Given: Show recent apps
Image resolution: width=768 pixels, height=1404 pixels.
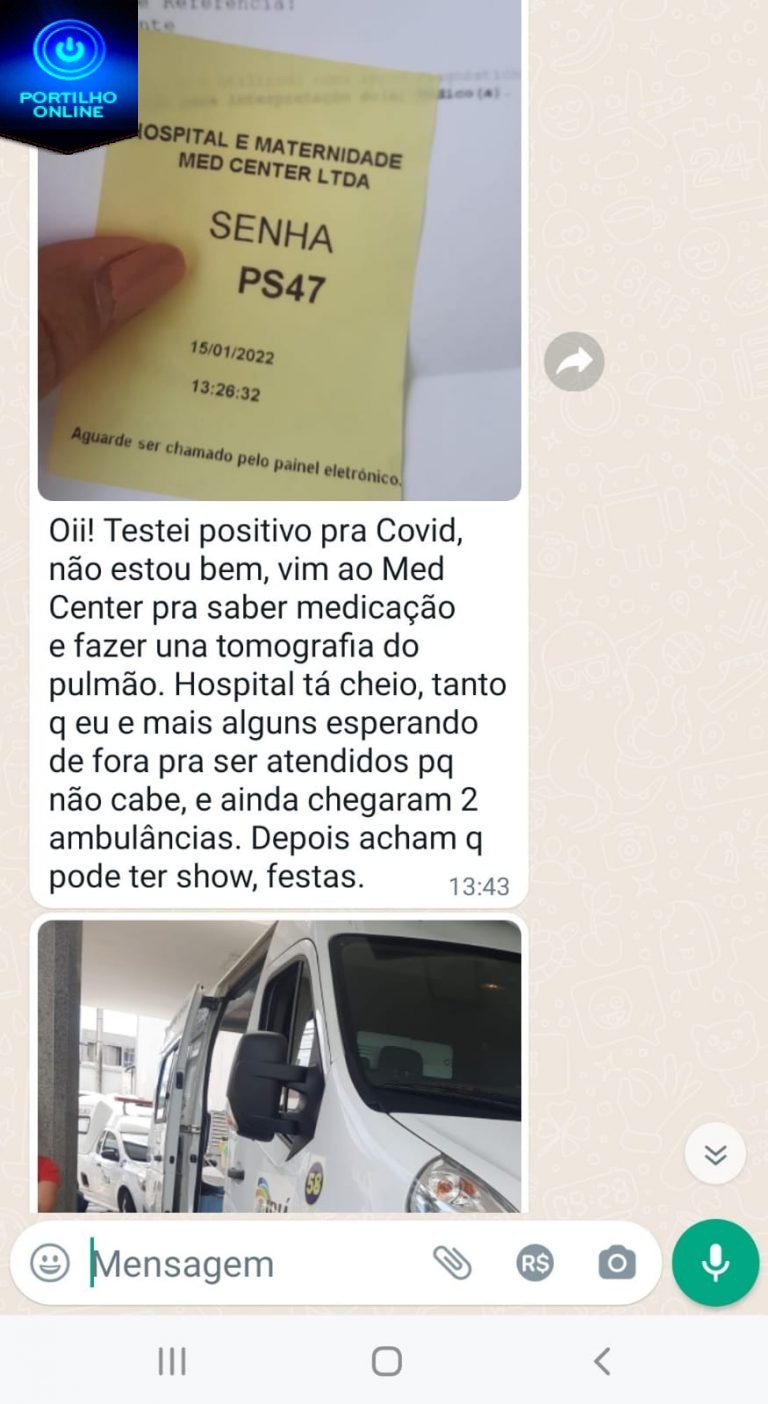Looking at the screenshot, I should (x=172, y=1361).
